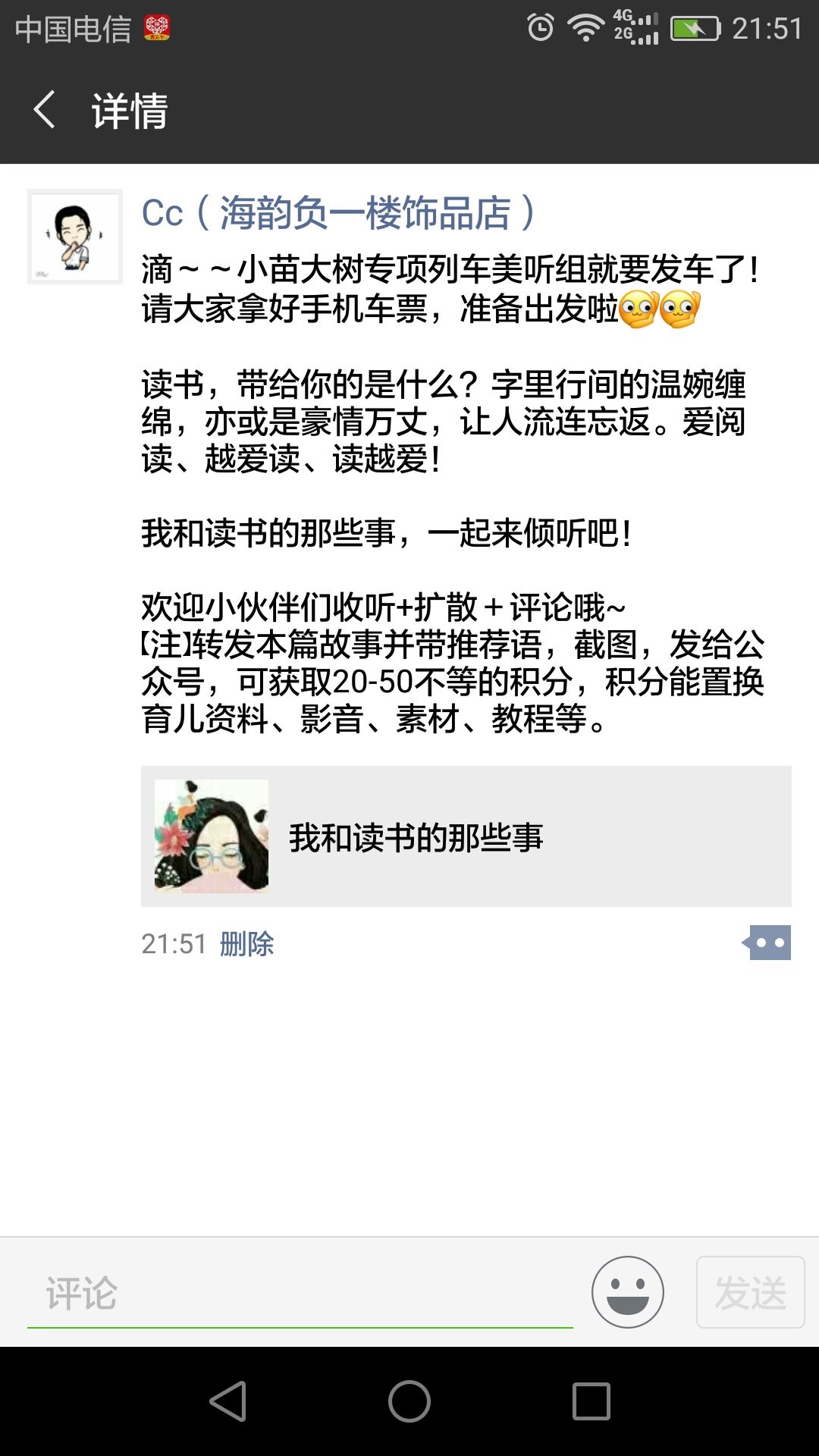The width and height of the screenshot is (819, 1456).
Task: Open the name link Cc（海韵负一楼饰品店）
Action: pyautogui.click(x=338, y=213)
